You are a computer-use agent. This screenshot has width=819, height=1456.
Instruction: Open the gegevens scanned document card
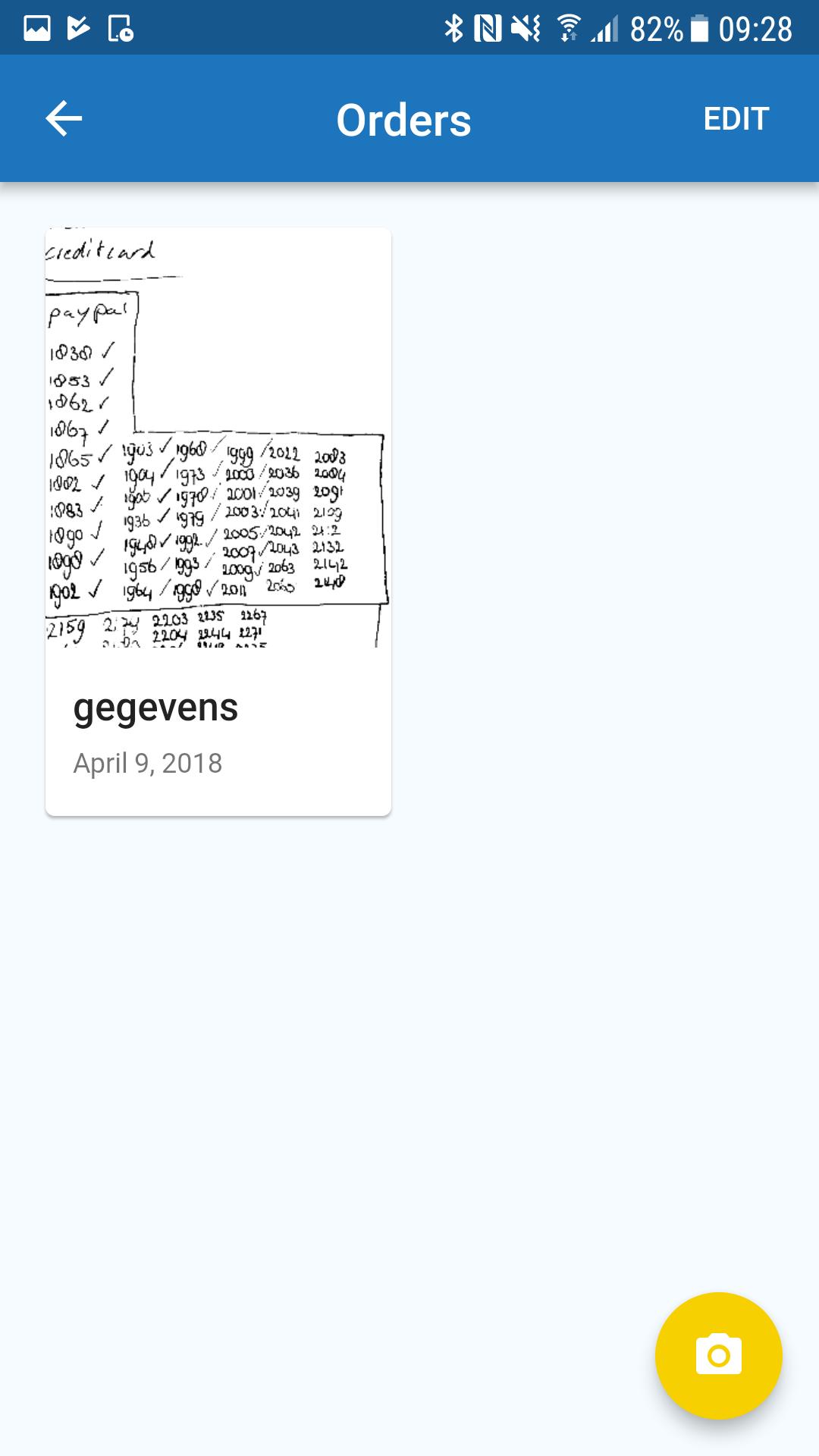[x=218, y=522]
